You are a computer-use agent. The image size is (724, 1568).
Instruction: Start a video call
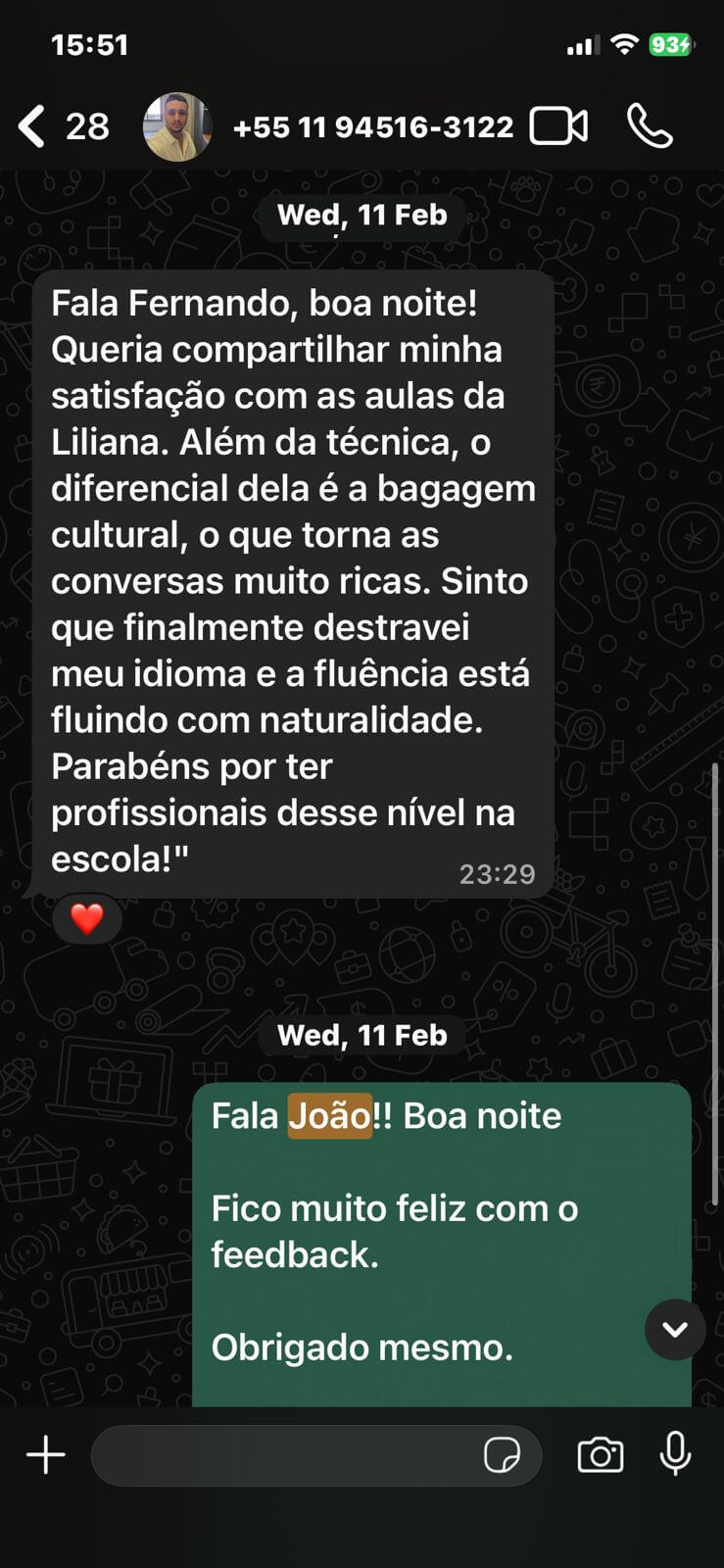click(x=558, y=126)
